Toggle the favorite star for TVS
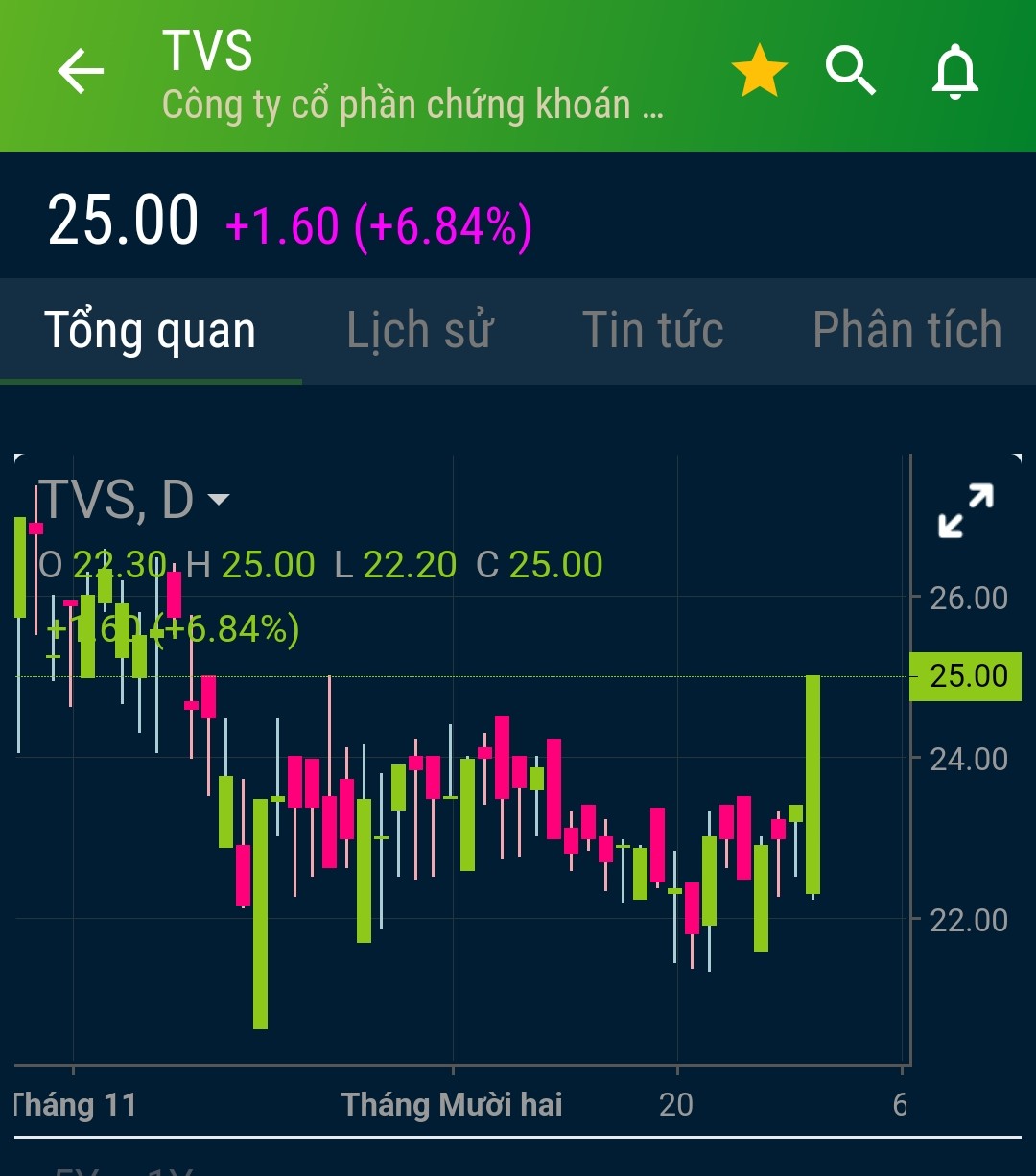1036x1176 pixels. pos(759,73)
